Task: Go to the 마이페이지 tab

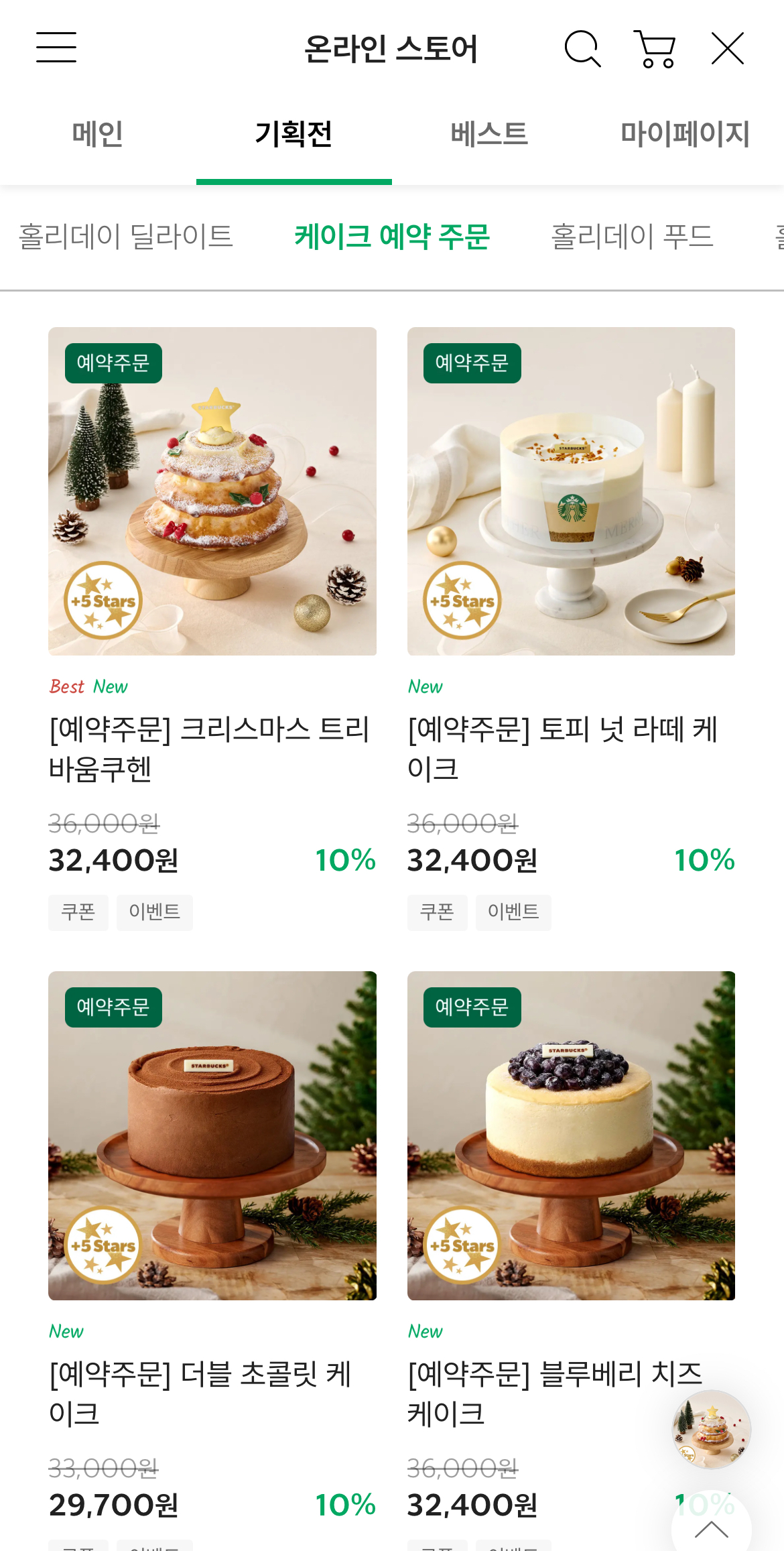Action: (685, 134)
